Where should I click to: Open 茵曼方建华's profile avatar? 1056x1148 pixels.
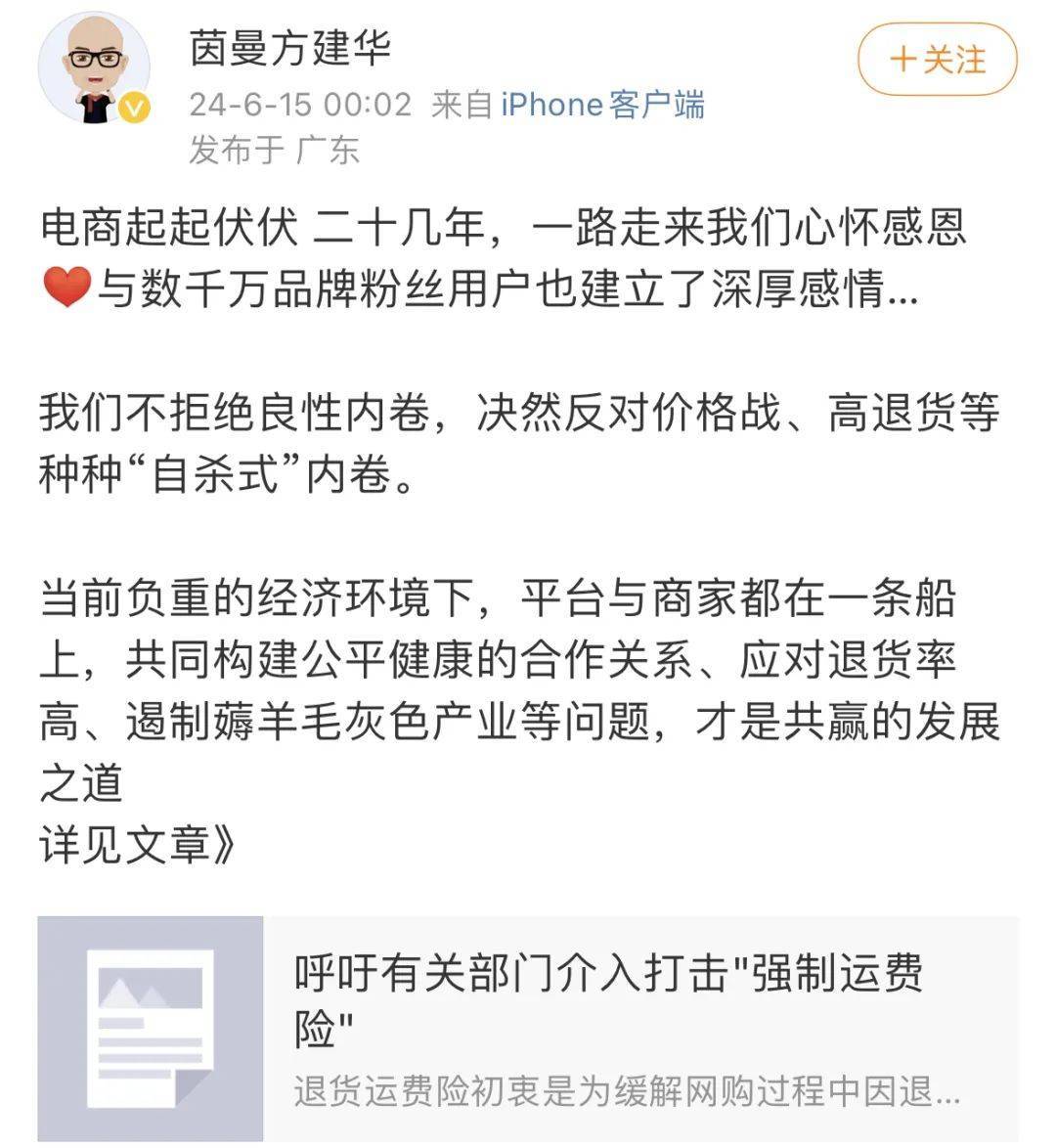click(x=94, y=69)
